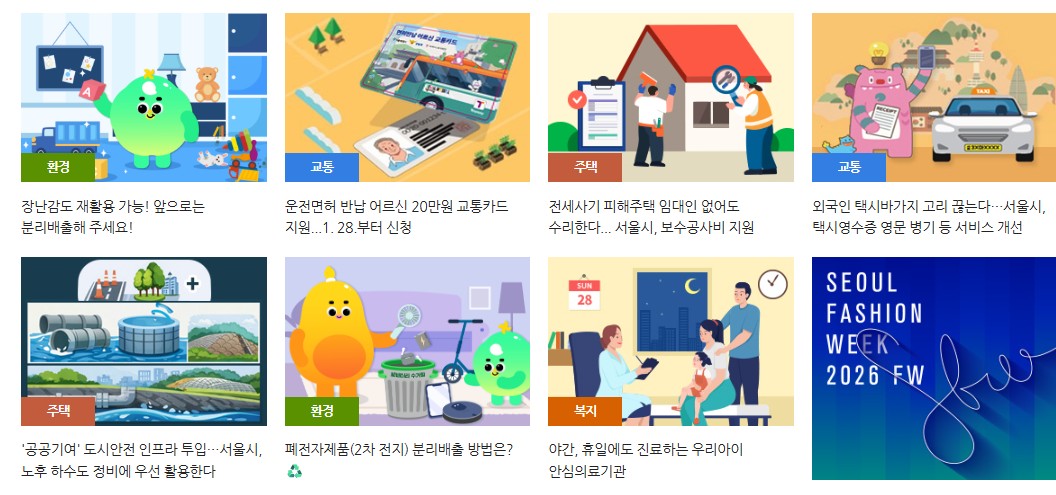Open the foreigner taxi overcharge article

[x=933, y=98]
